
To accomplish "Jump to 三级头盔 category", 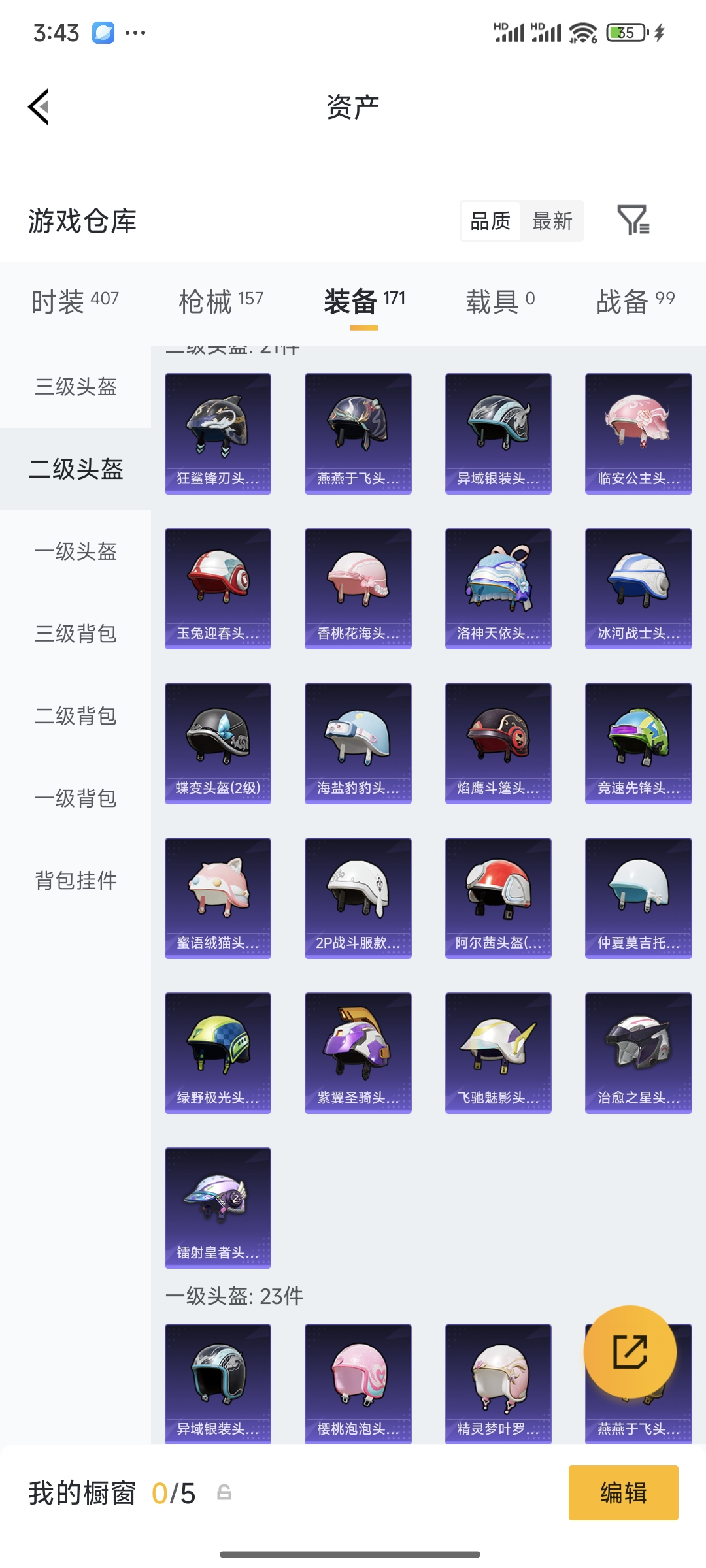I will (76, 387).
